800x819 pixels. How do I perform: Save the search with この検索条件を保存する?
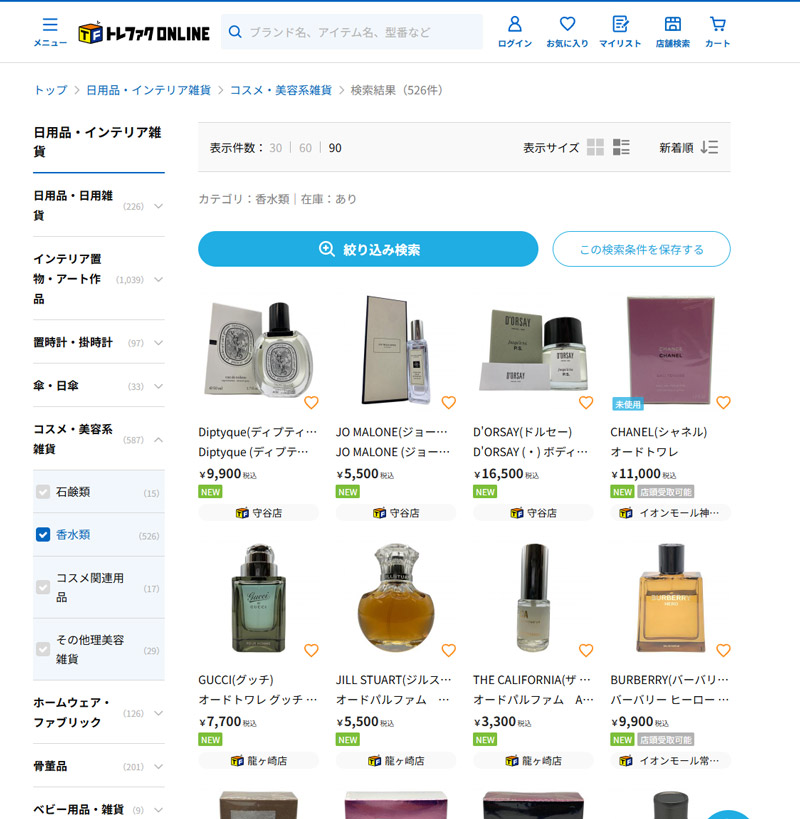[x=641, y=249]
